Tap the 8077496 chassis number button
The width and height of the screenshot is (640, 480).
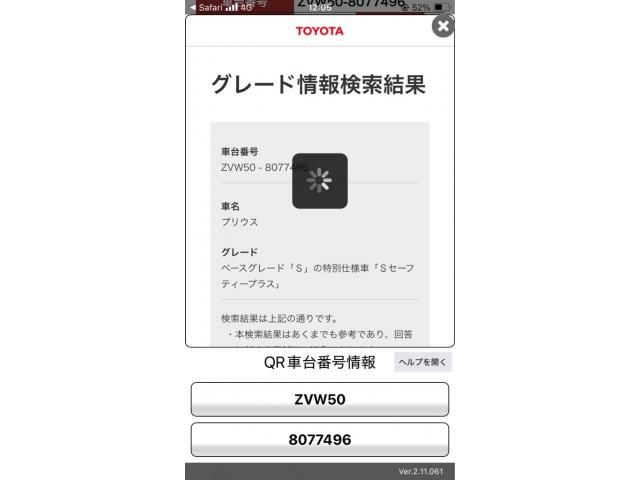[x=320, y=439]
